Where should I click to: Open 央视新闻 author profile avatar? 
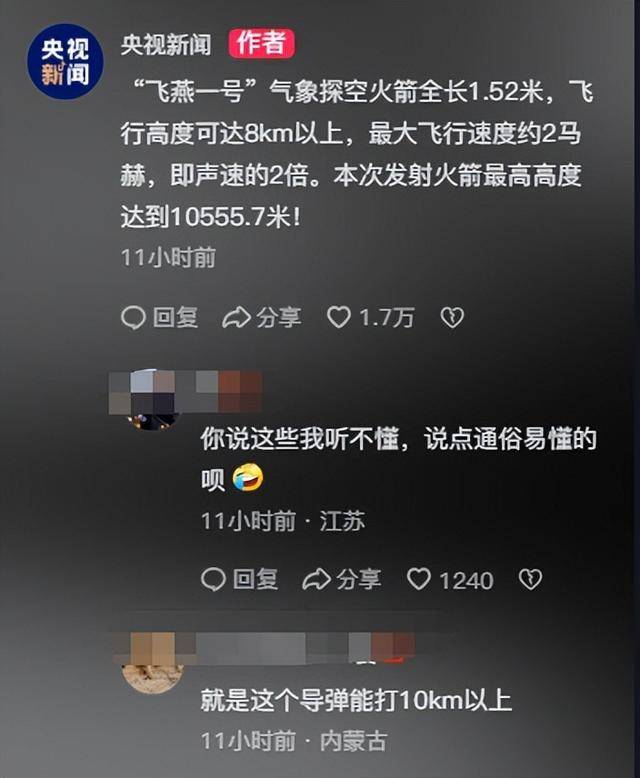point(64,60)
